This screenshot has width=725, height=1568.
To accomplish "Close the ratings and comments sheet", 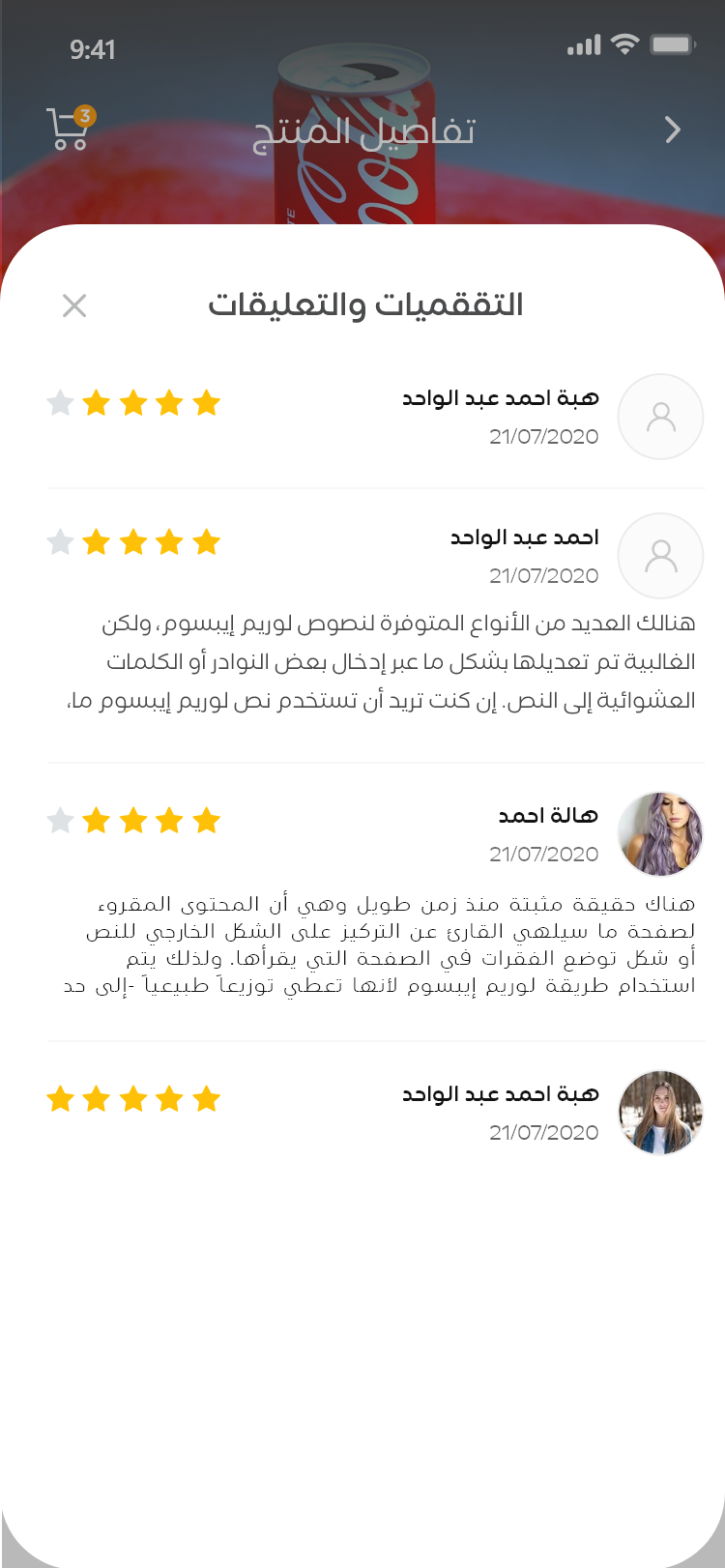I will pyautogui.click(x=74, y=305).
